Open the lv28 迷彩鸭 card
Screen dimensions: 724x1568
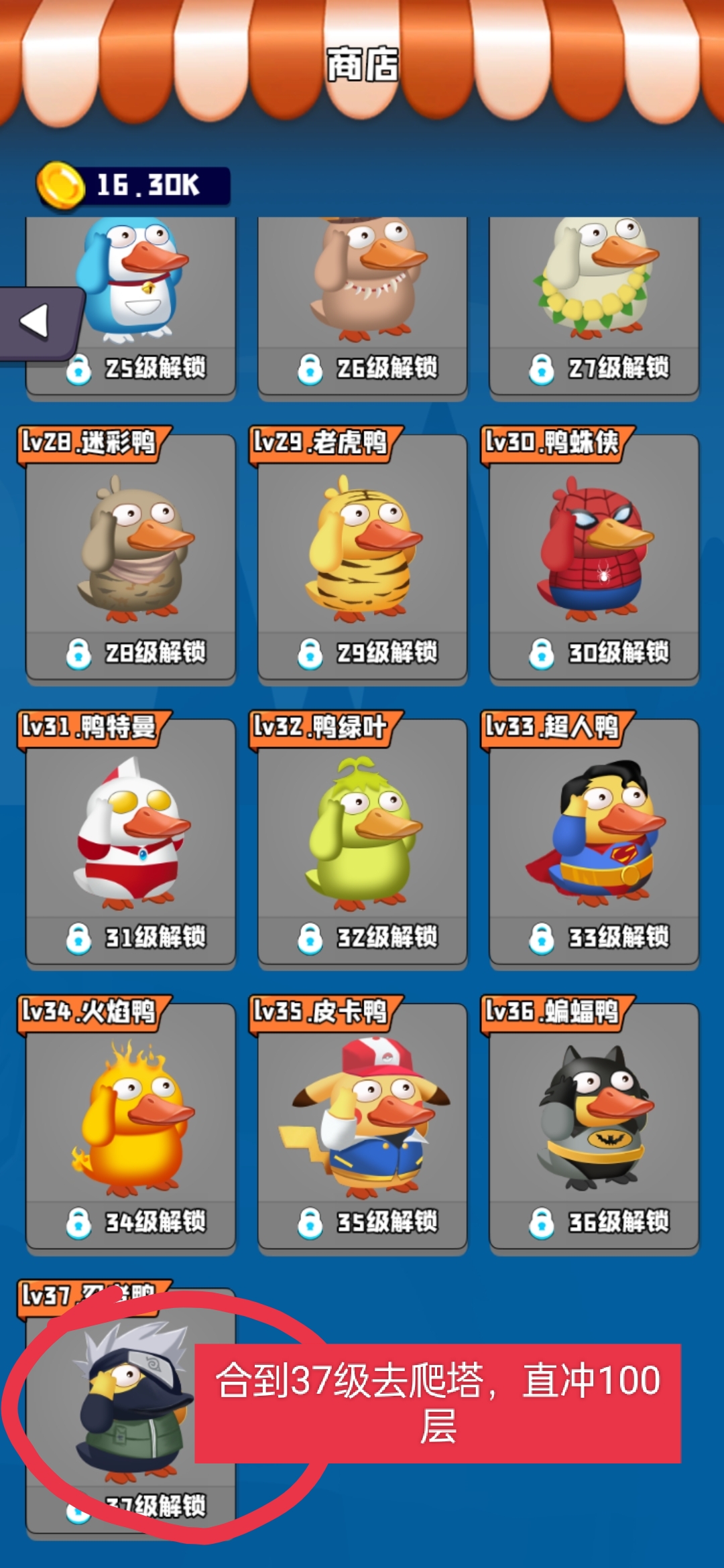[131, 558]
